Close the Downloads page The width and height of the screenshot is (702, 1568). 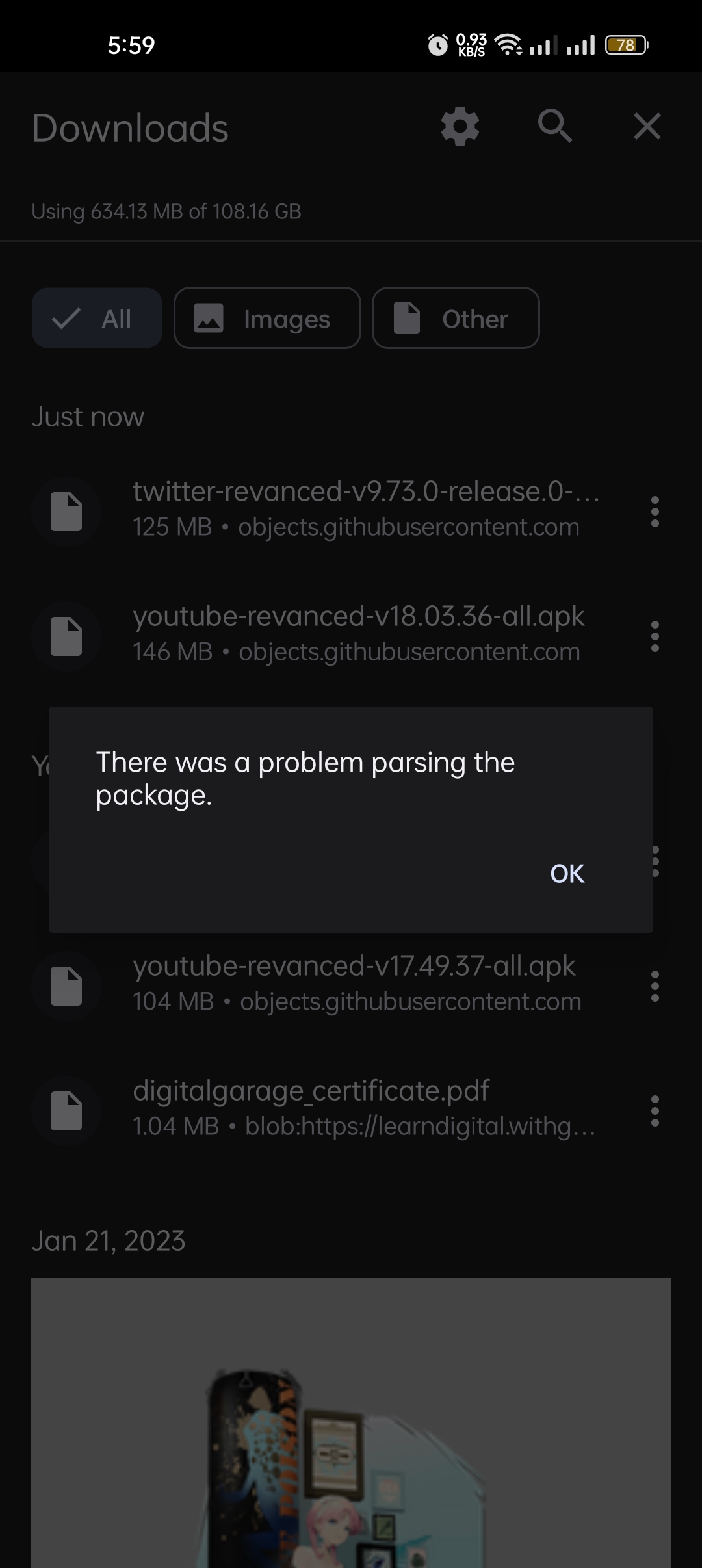[x=647, y=127]
